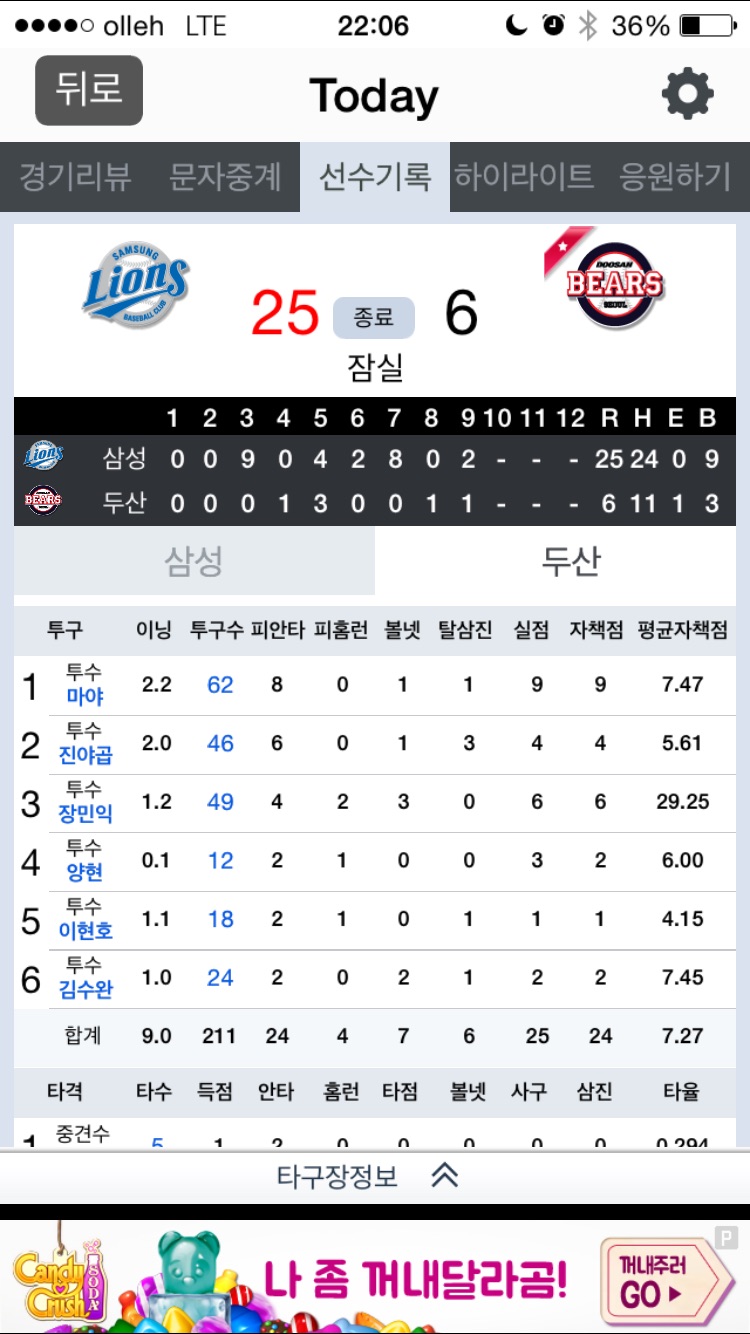Go to the 응원하기 tab
Screen dimensions: 750x1334
[675, 177]
